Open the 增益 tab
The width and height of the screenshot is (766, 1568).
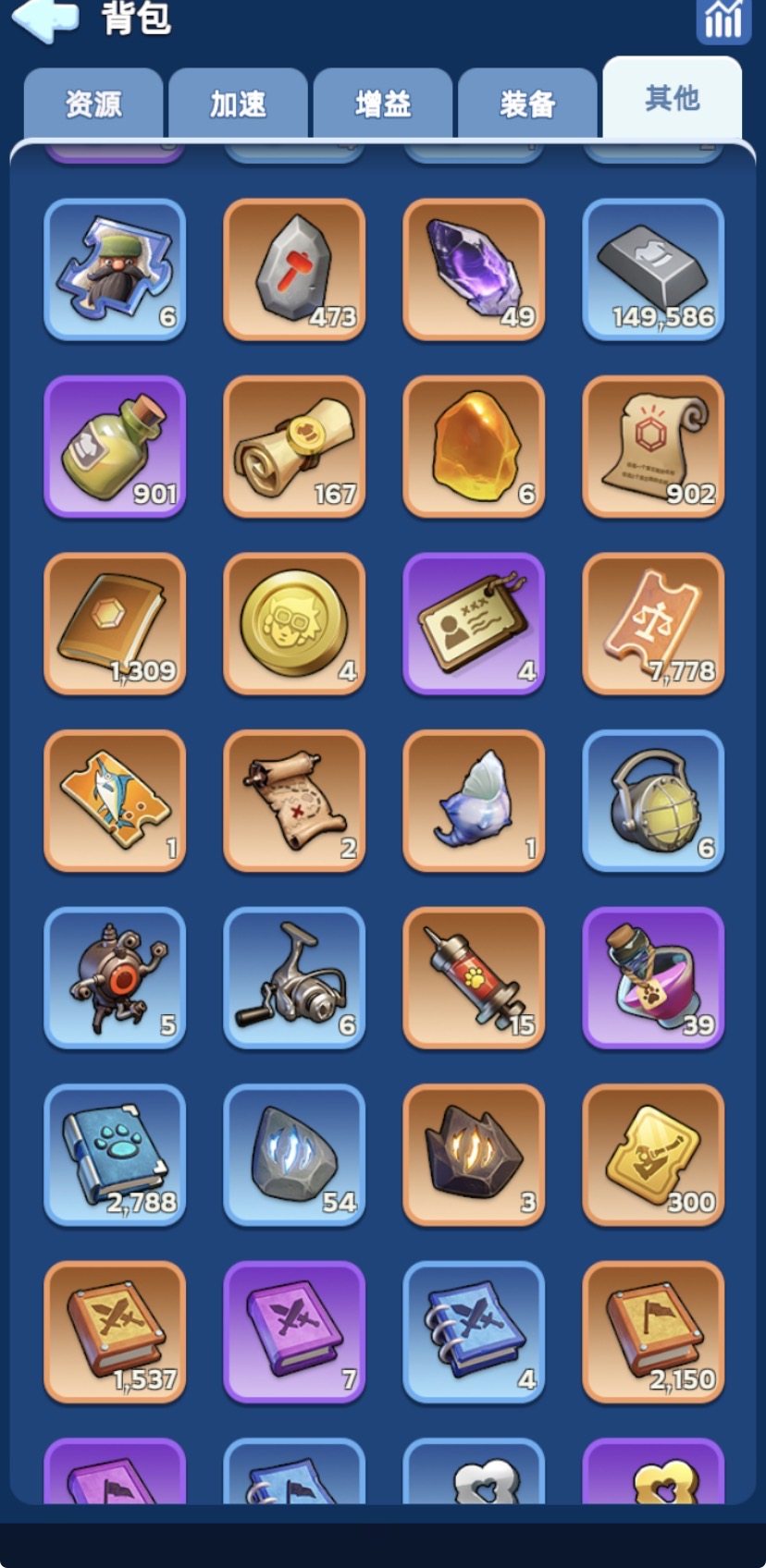point(382,104)
